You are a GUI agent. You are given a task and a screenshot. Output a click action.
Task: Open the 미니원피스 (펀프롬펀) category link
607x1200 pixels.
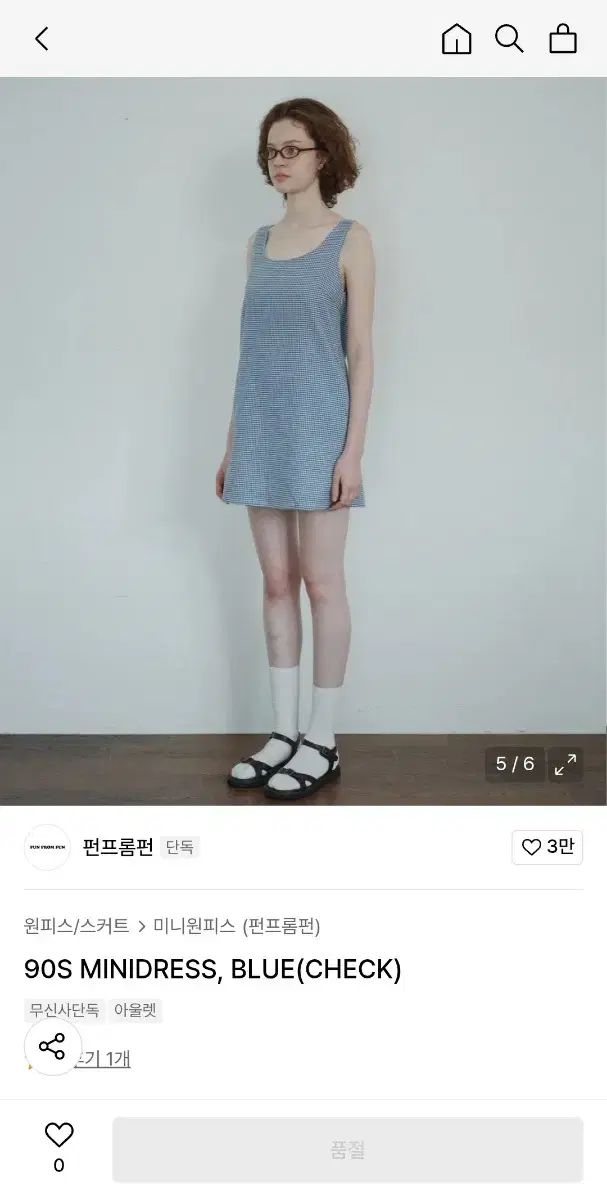click(x=236, y=926)
